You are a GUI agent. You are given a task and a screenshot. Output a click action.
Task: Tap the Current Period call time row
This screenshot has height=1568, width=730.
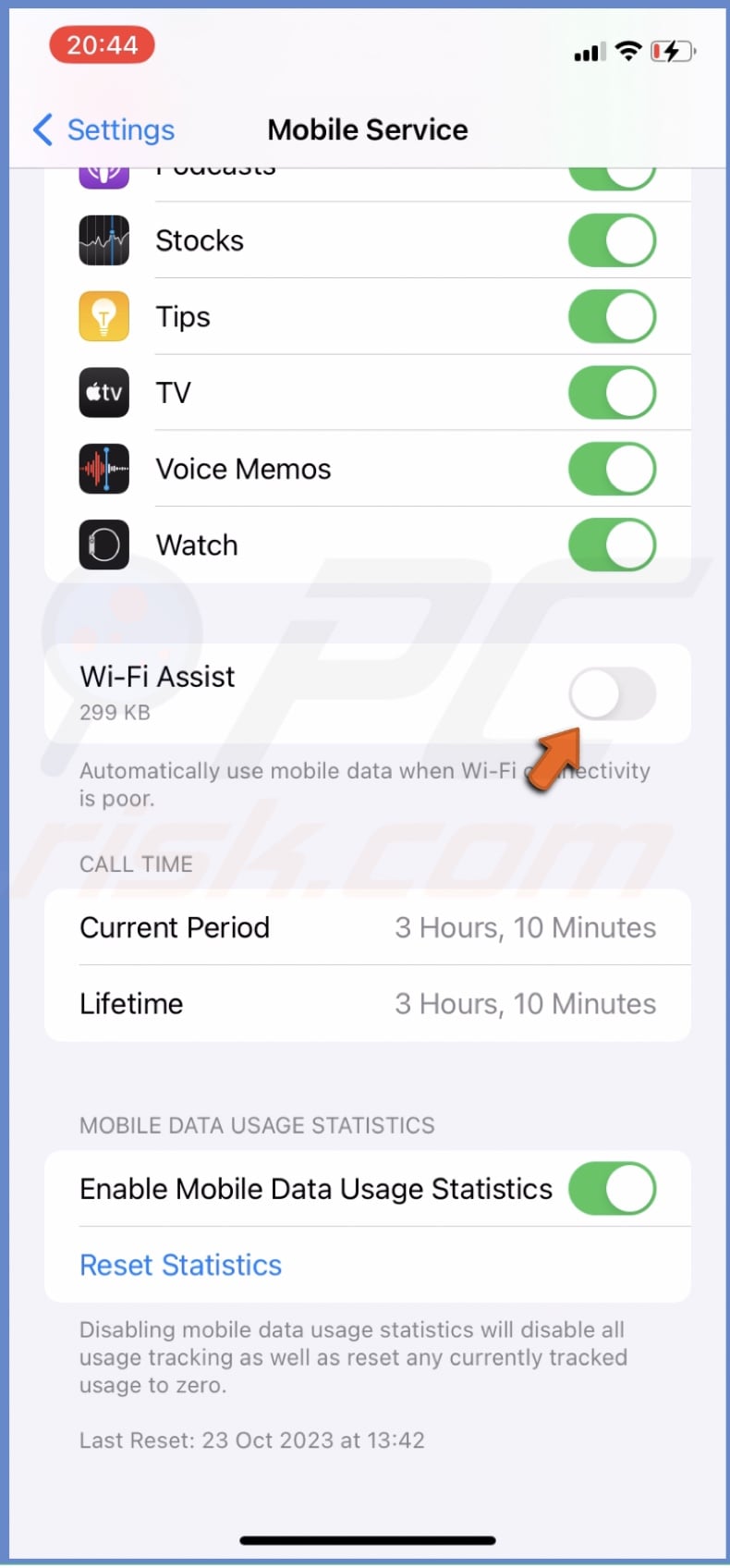[367, 927]
